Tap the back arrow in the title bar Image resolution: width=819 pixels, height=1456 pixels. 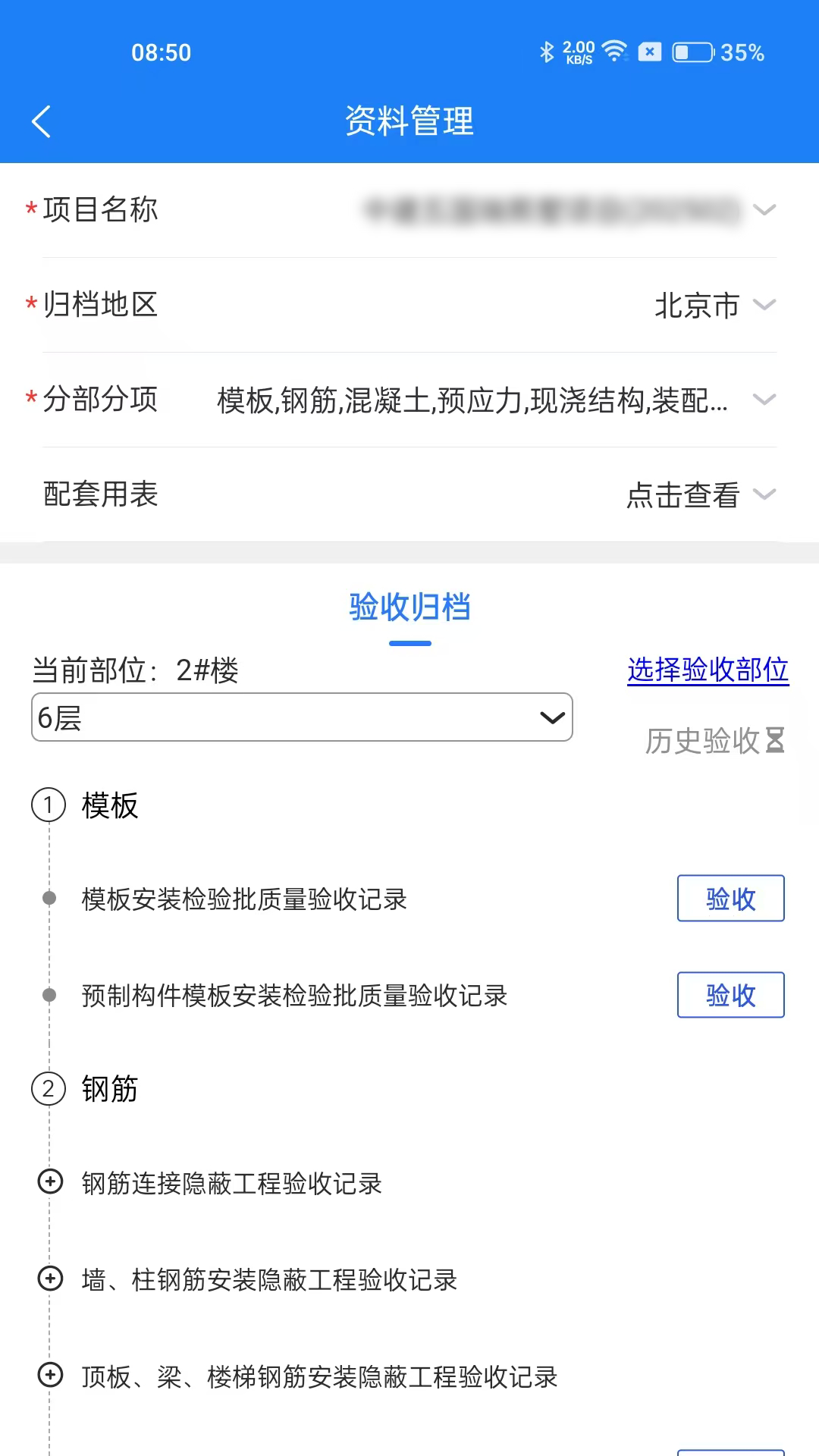(42, 121)
